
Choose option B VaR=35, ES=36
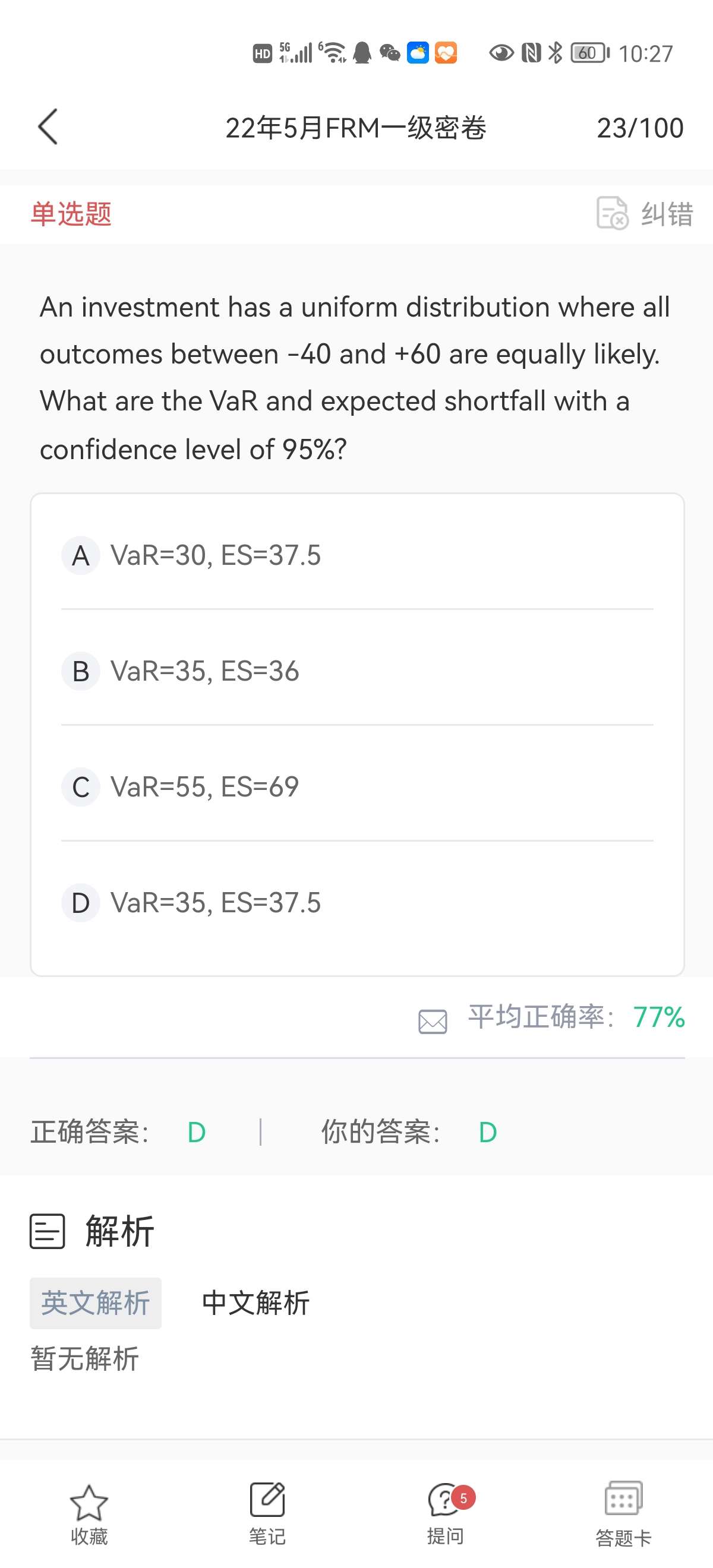(x=204, y=671)
